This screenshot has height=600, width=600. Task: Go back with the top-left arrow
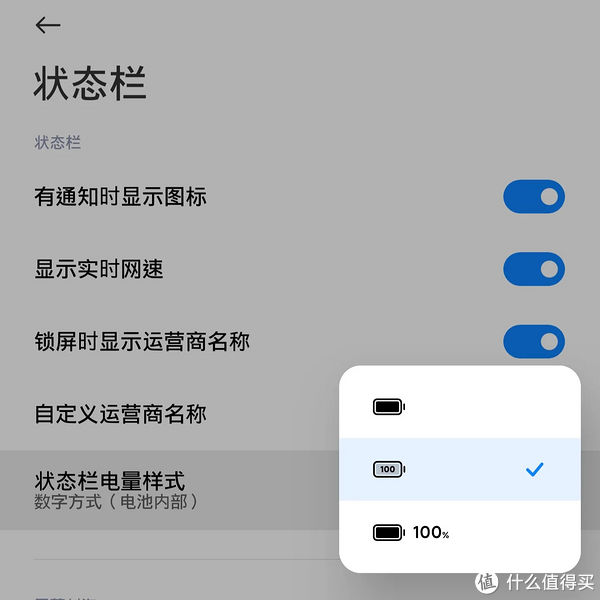click(47, 26)
